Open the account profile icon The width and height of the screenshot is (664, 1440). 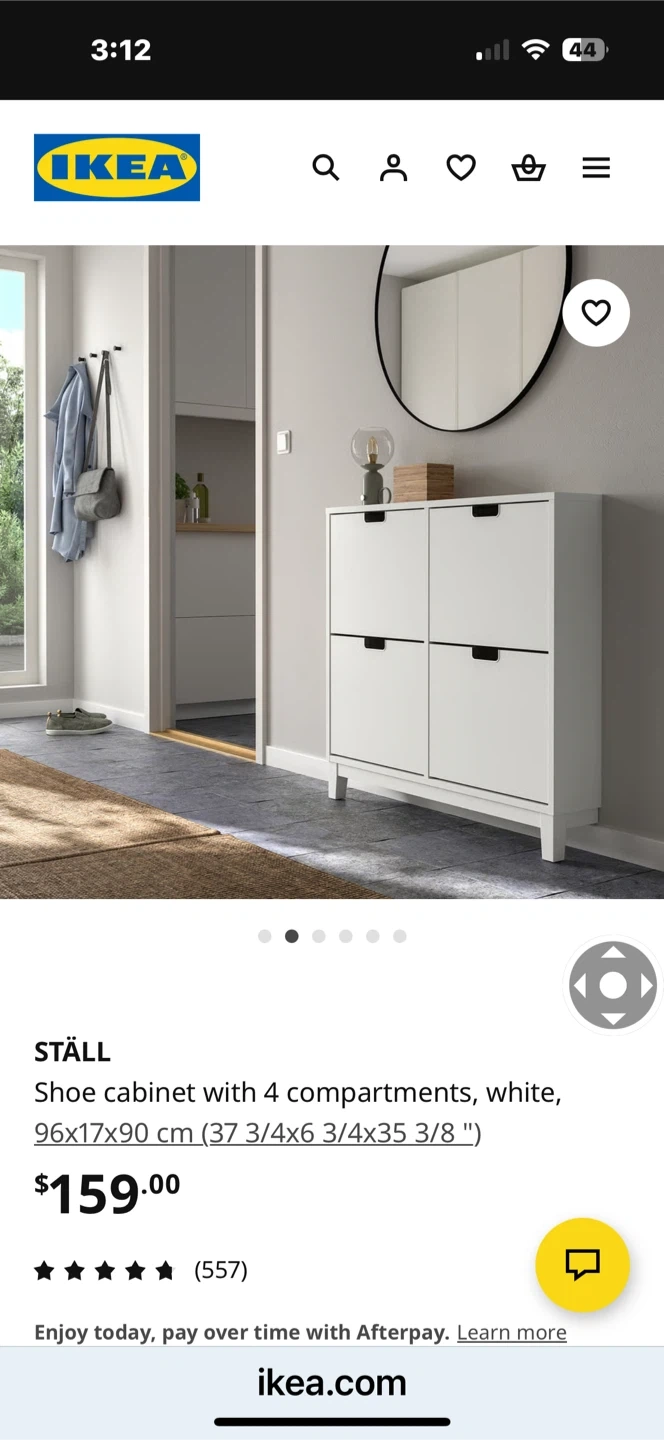point(394,167)
